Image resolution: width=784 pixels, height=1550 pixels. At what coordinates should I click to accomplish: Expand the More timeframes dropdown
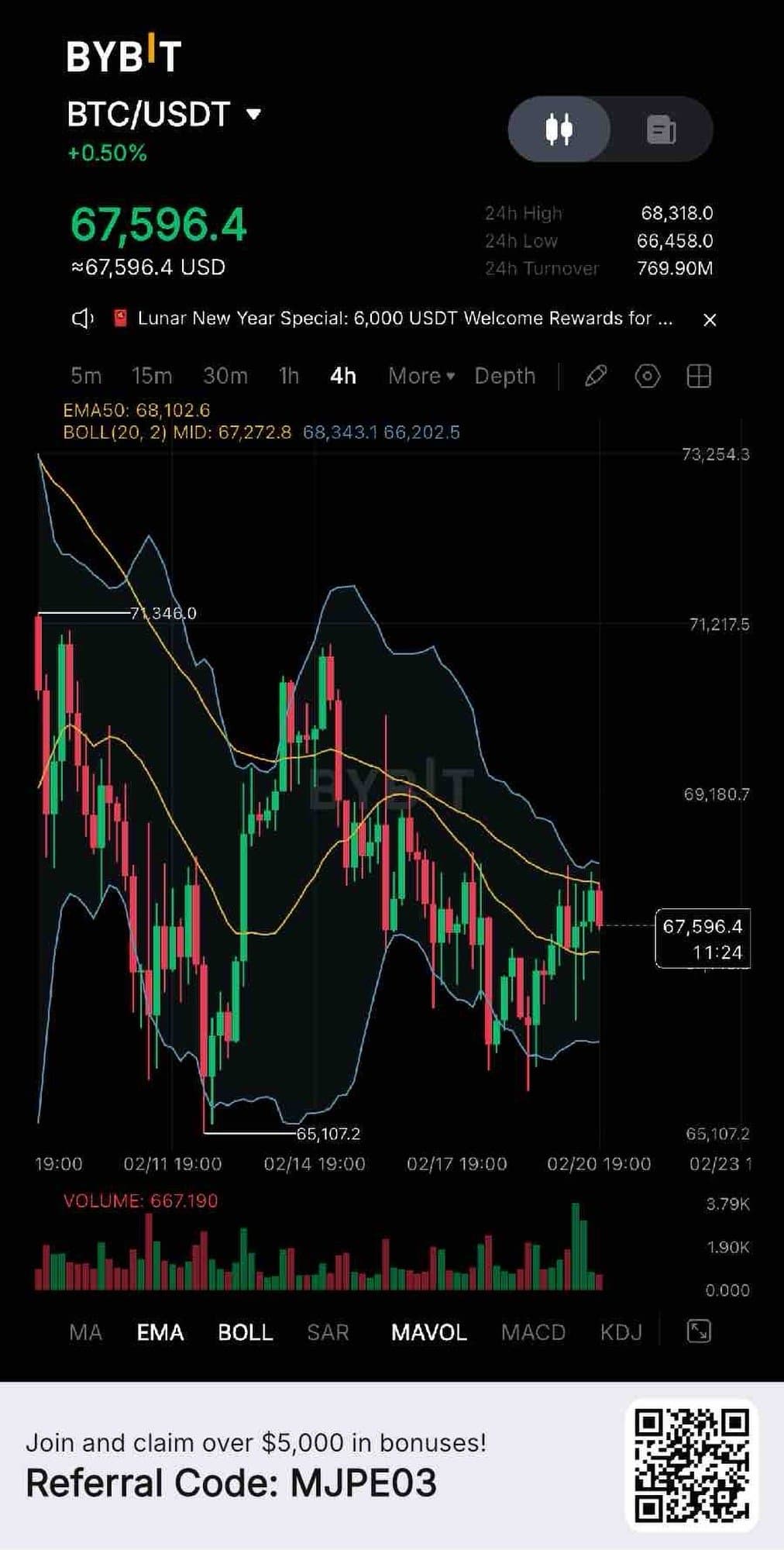pyautogui.click(x=421, y=376)
